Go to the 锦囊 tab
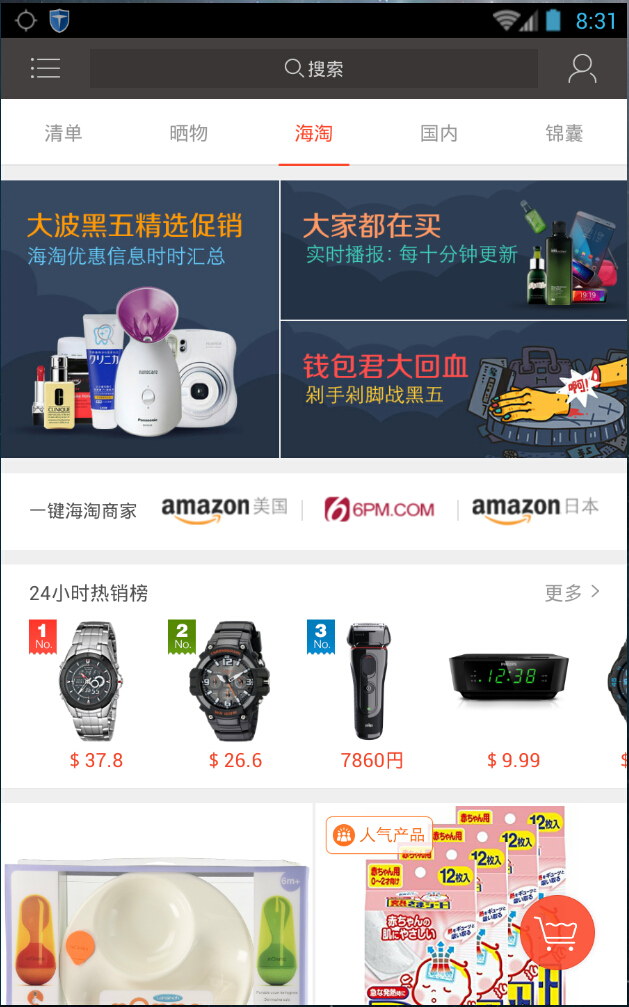 click(x=564, y=133)
